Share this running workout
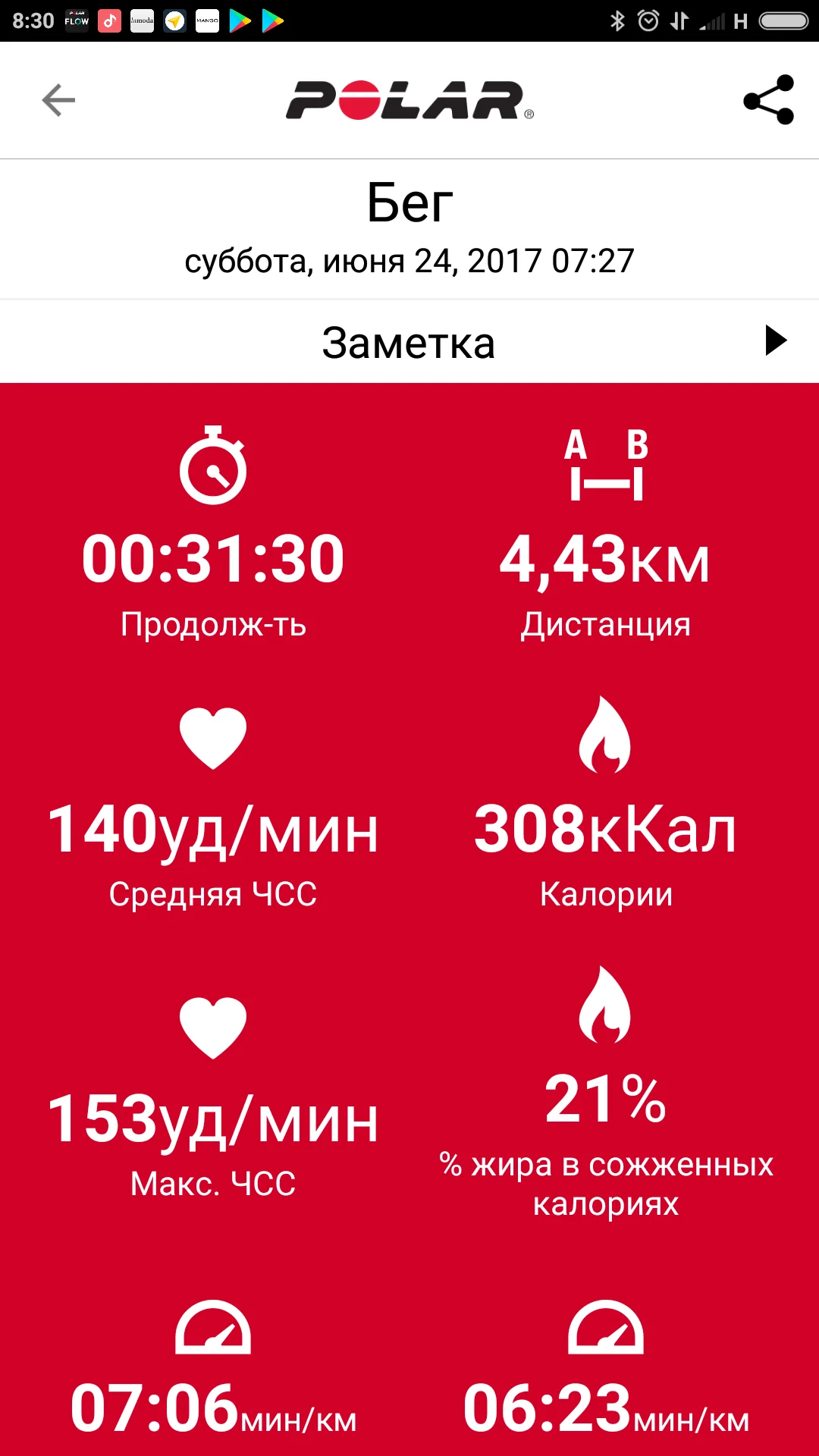This screenshot has height=1456, width=819. pos(768,100)
